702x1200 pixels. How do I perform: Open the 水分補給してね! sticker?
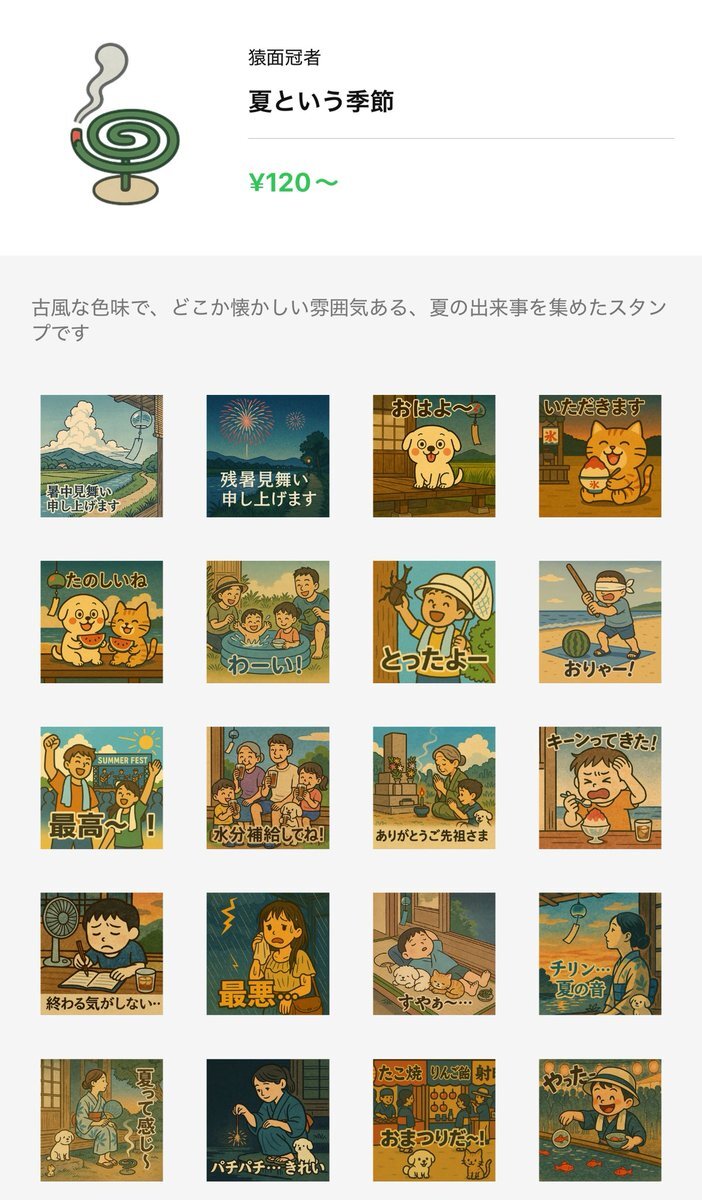coord(268,788)
